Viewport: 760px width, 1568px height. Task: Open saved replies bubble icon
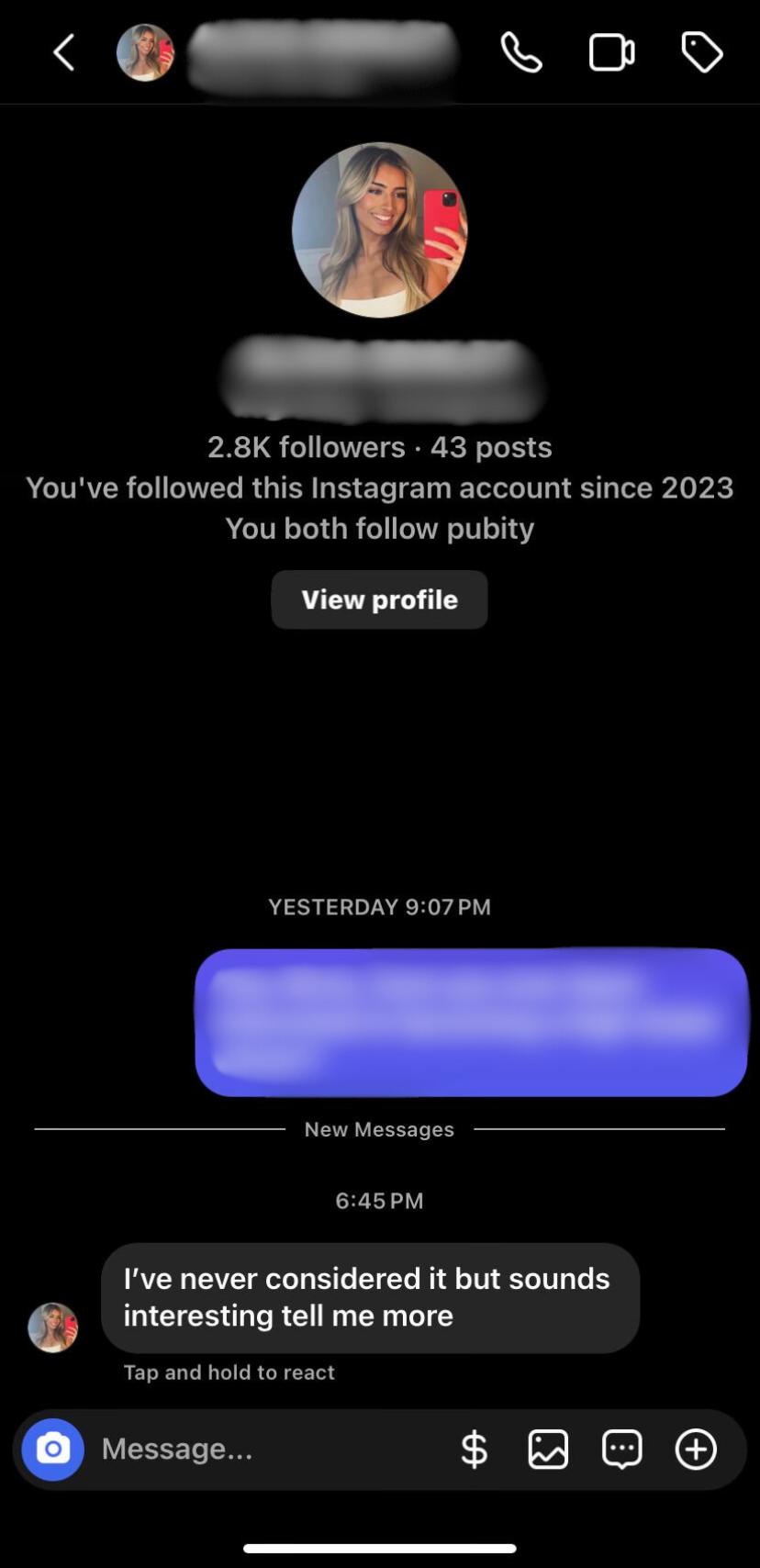pos(621,1450)
